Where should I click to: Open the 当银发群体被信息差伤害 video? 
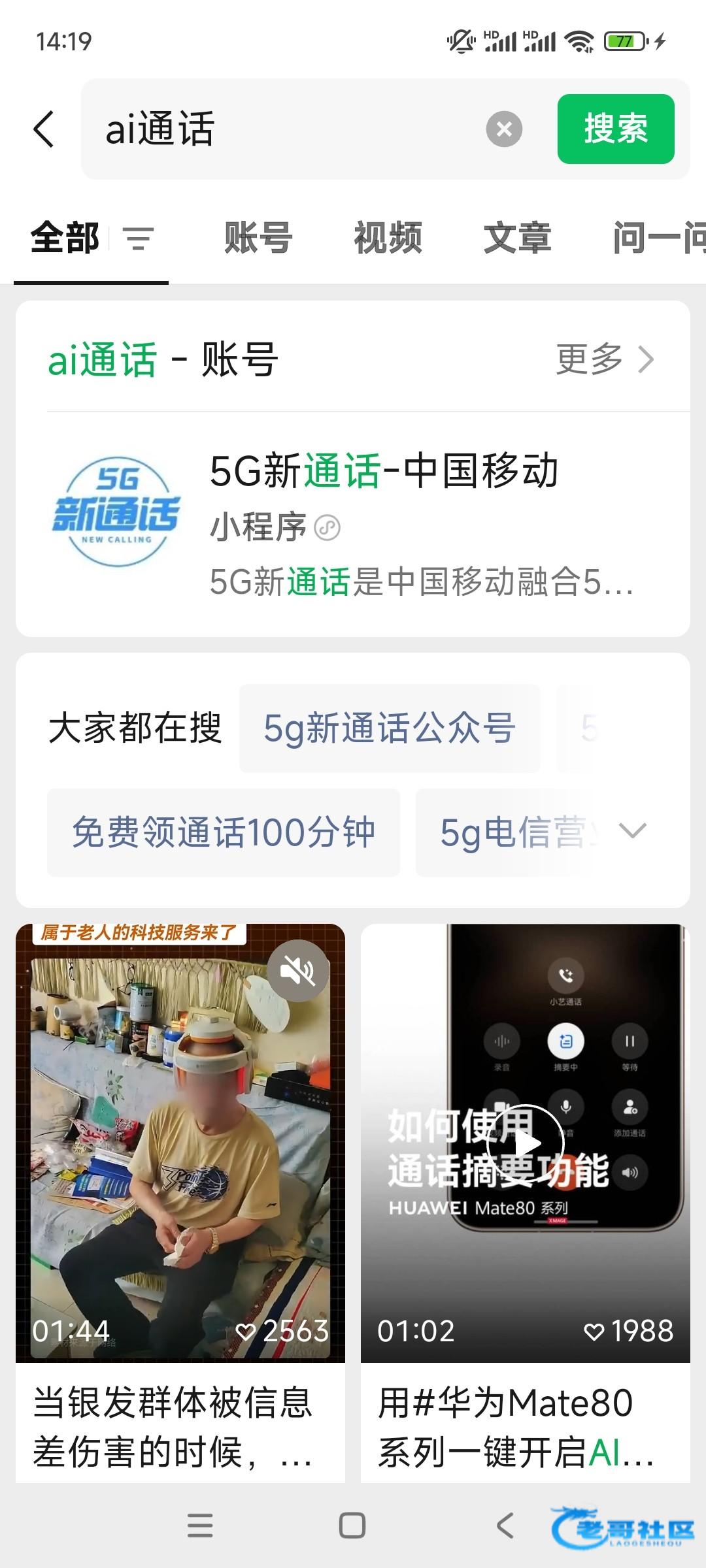click(x=180, y=1143)
